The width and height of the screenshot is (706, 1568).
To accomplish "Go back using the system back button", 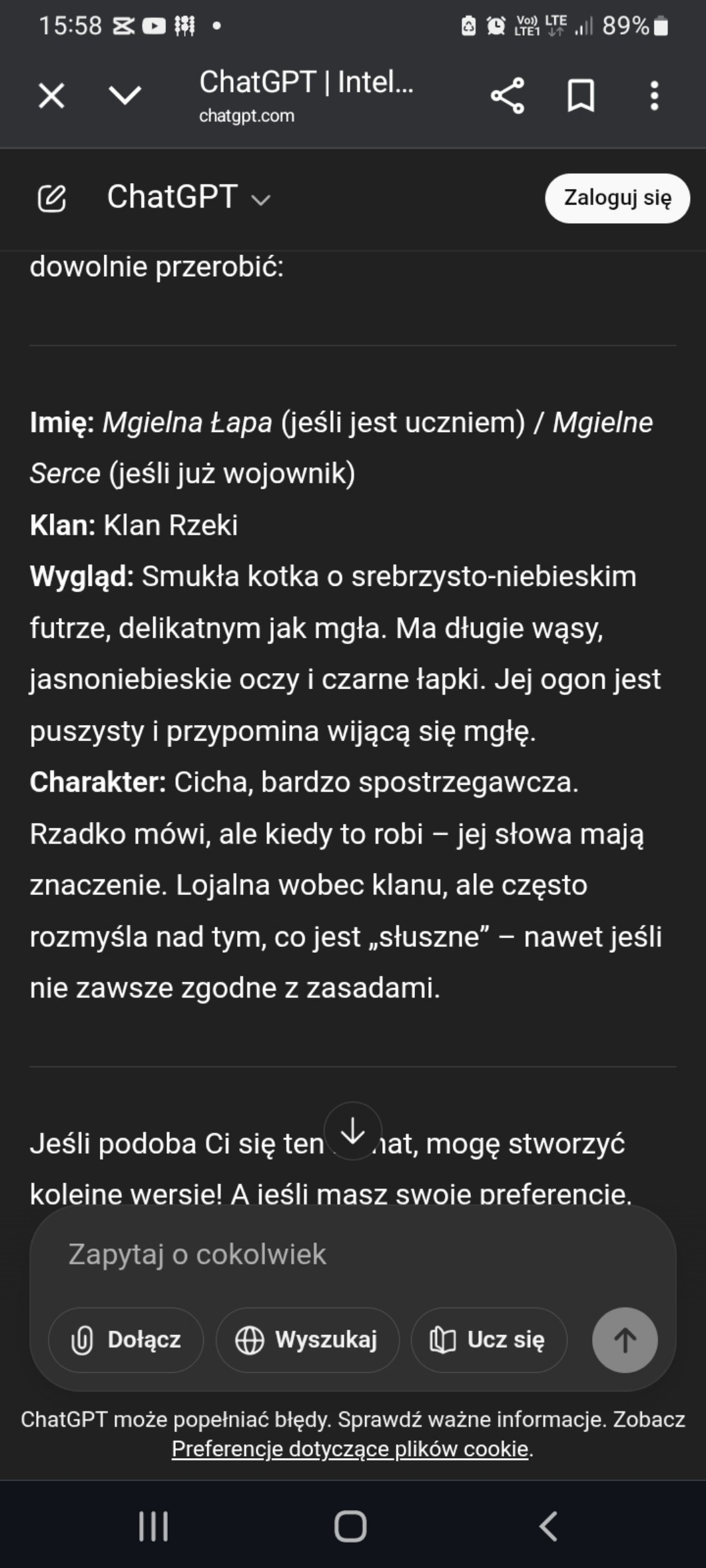I will click(x=548, y=1525).
